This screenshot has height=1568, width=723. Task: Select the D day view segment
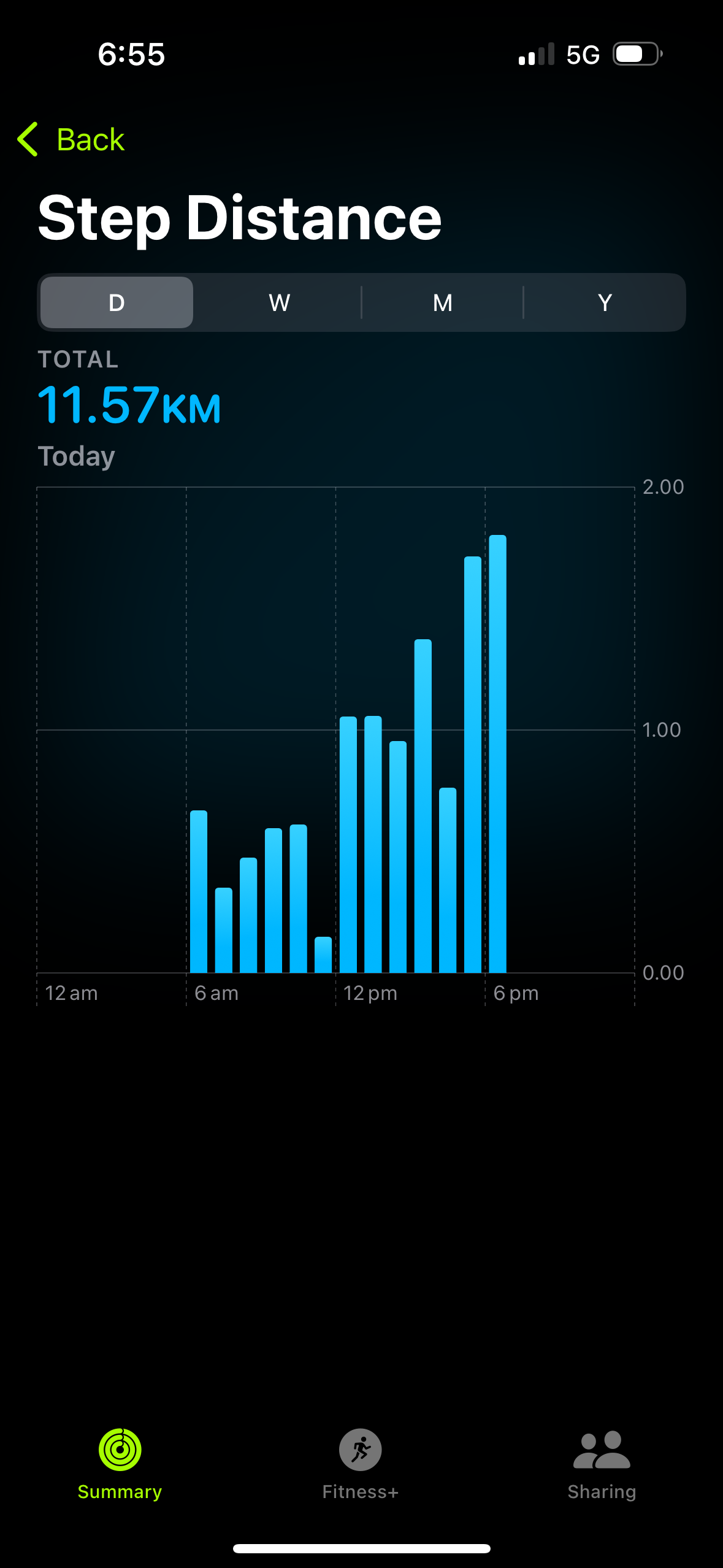coord(117,302)
